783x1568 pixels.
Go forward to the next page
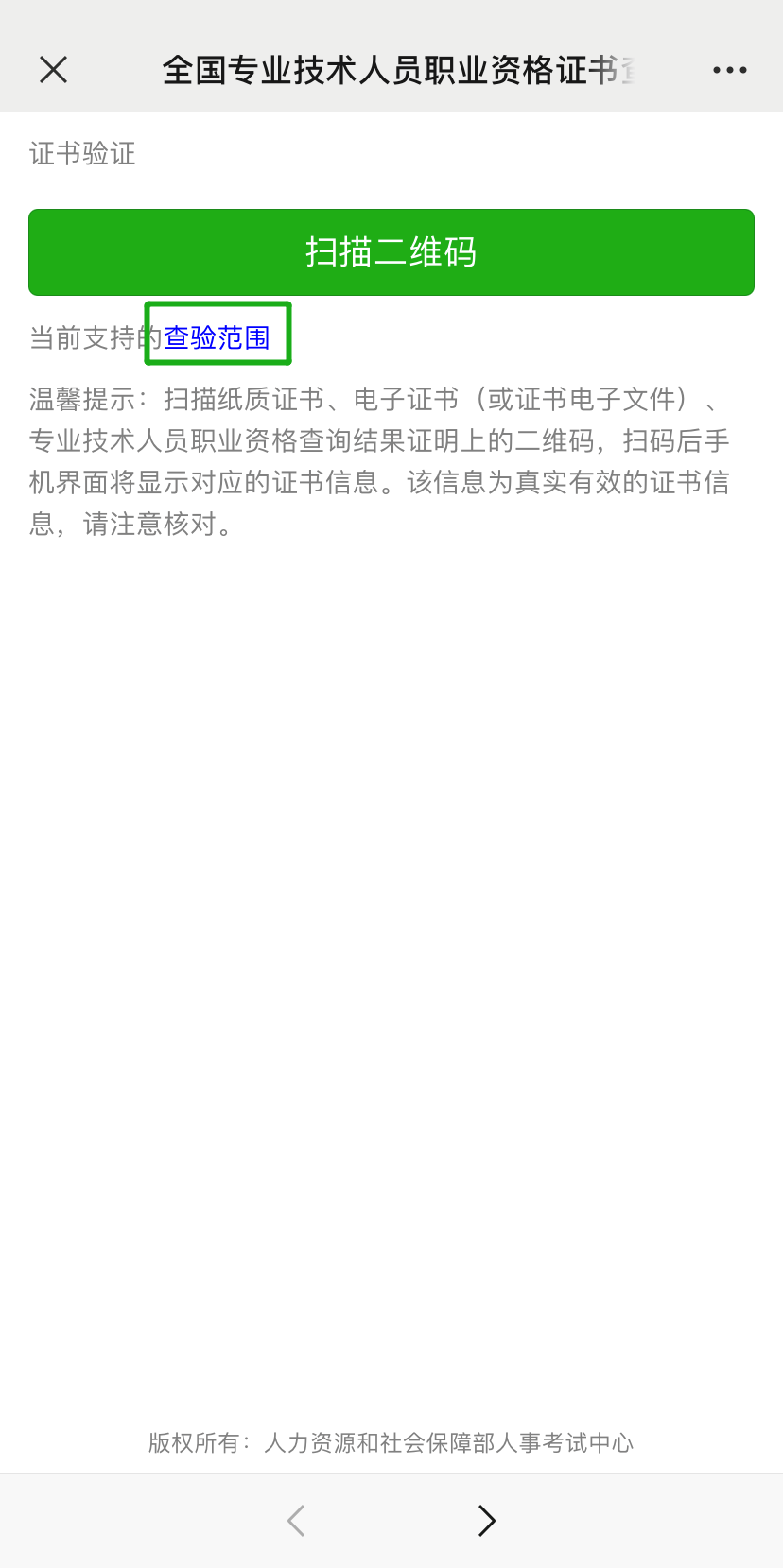(x=486, y=1521)
